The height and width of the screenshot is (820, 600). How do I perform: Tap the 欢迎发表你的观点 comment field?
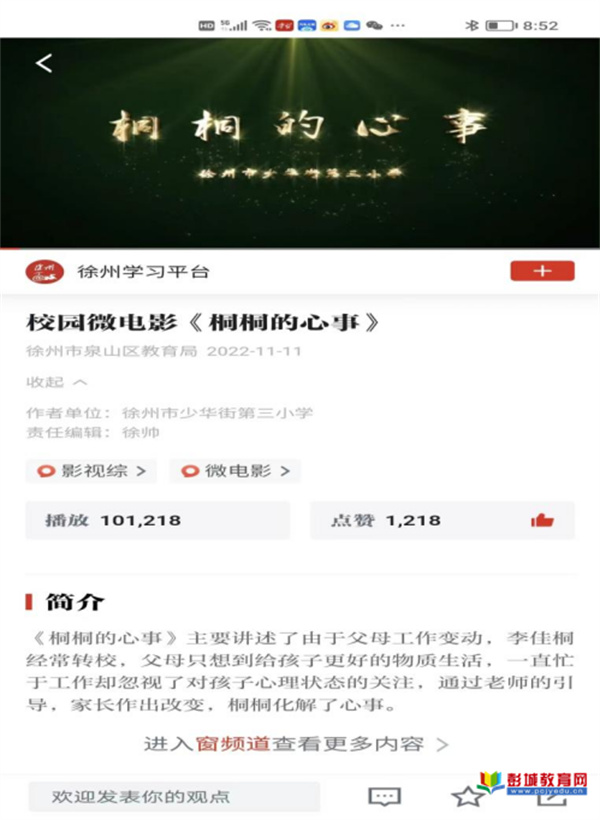[173, 797]
